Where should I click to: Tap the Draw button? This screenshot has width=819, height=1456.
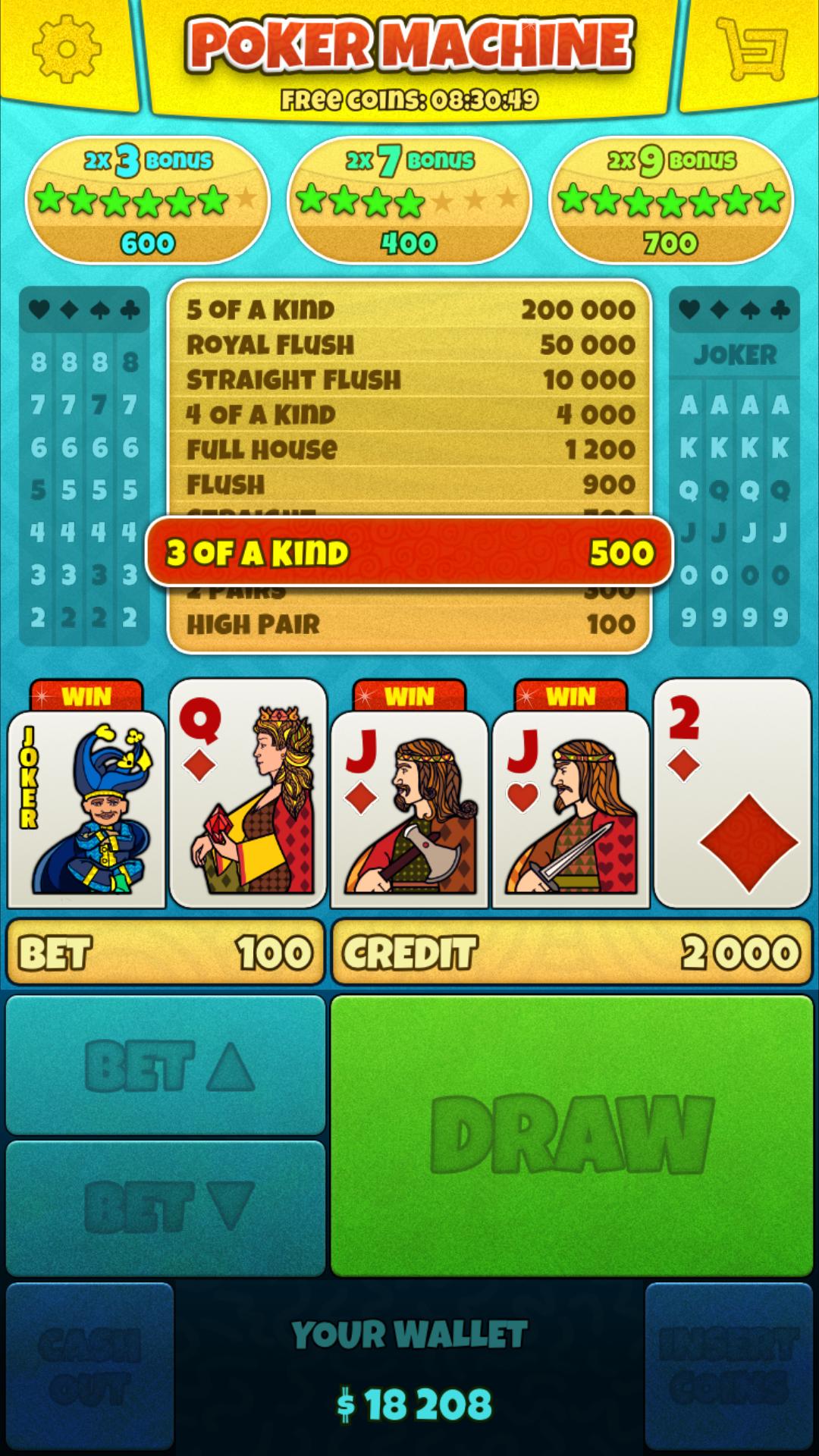(572, 1135)
